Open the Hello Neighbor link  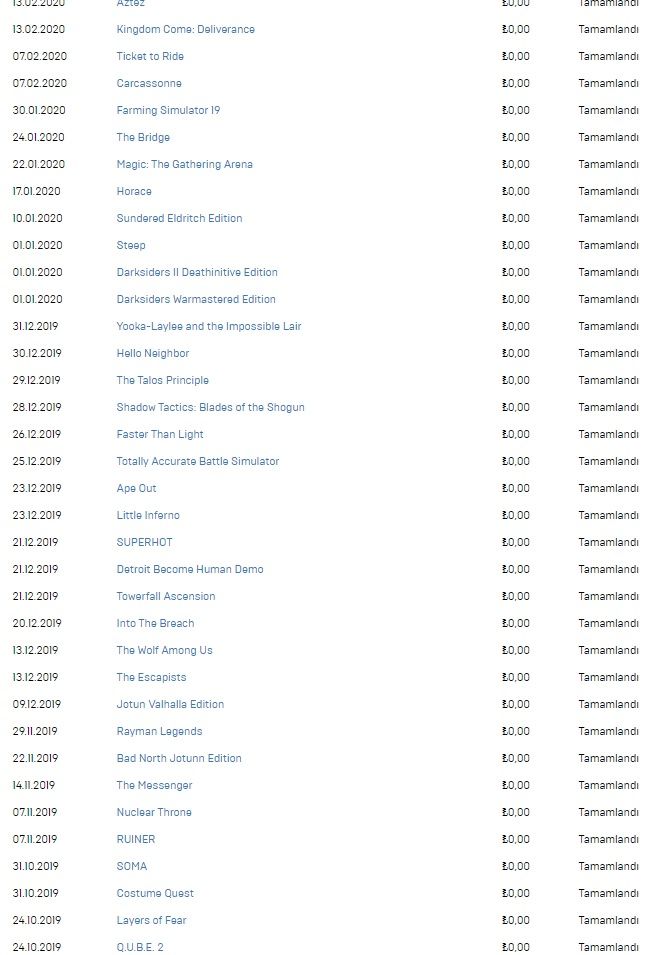(x=152, y=353)
